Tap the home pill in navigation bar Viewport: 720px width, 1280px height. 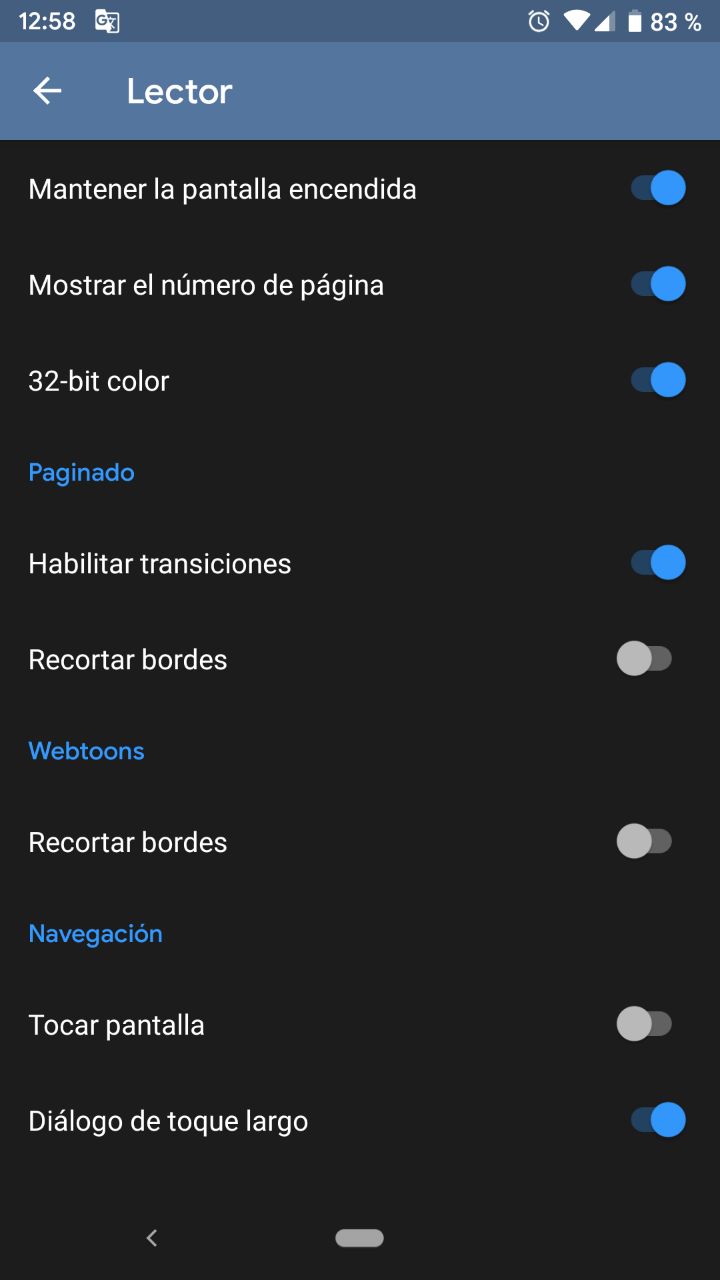(360, 1238)
